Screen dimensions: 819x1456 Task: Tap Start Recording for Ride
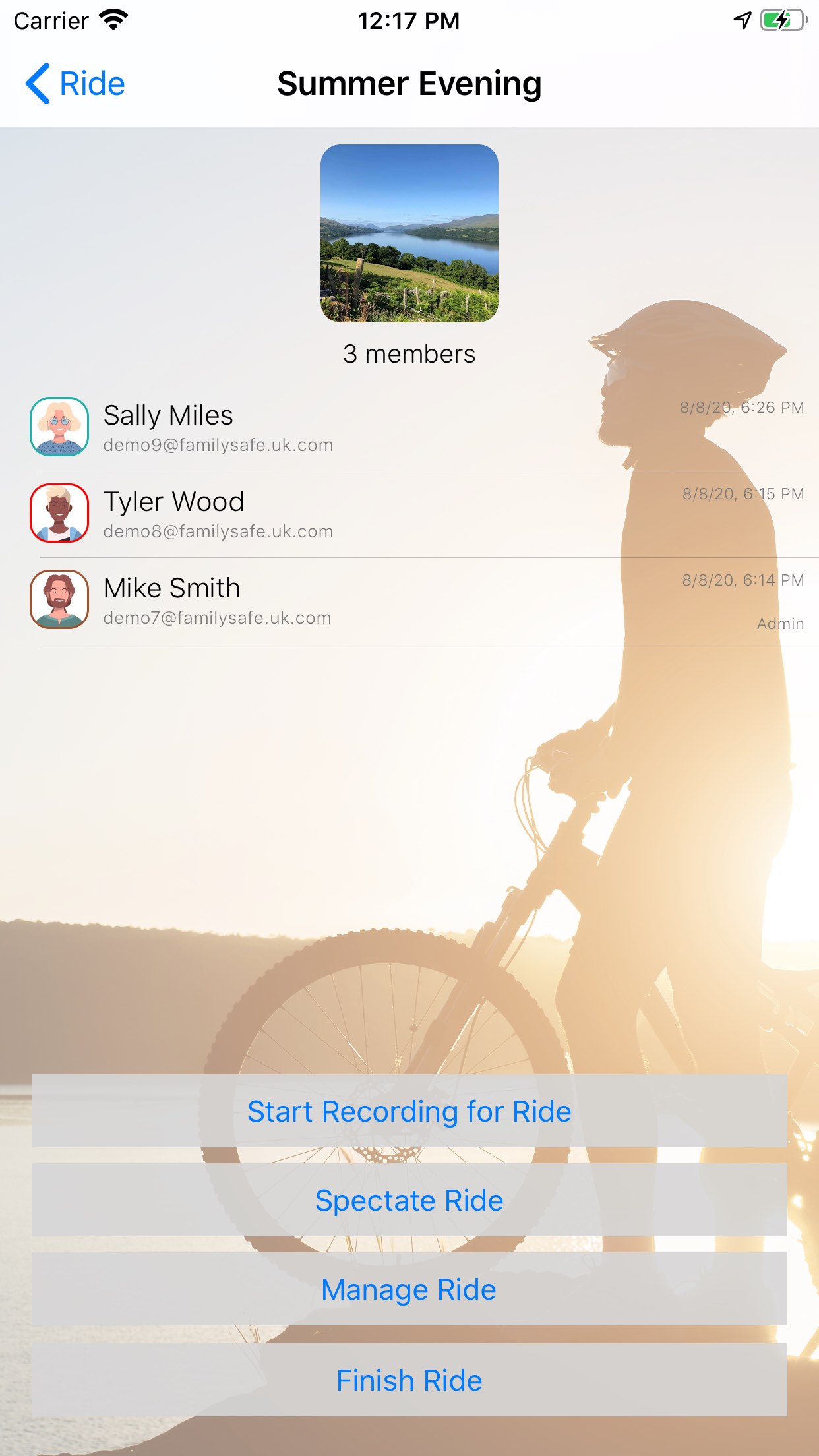pyautogui.click(x=409, y=1111)
